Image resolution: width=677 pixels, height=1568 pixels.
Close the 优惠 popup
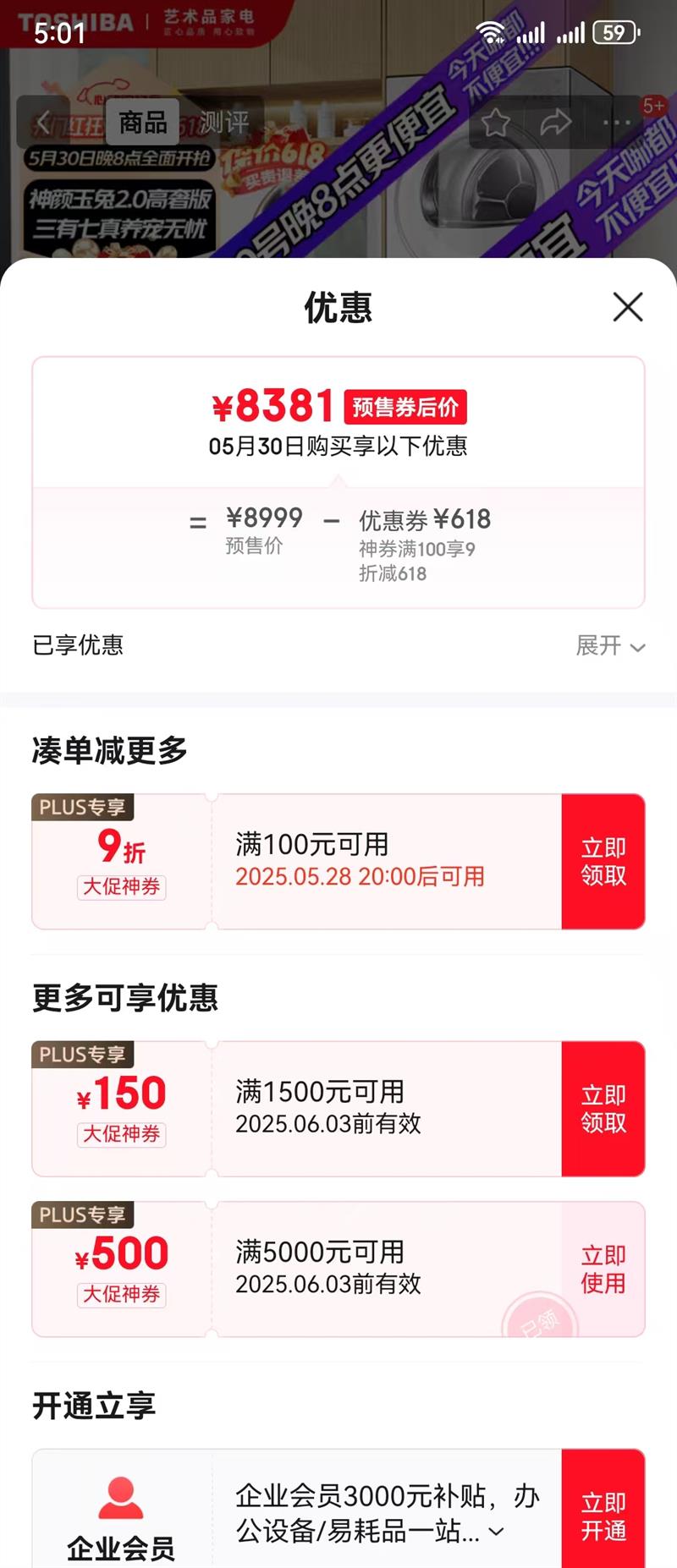click(x=627, y=307)
